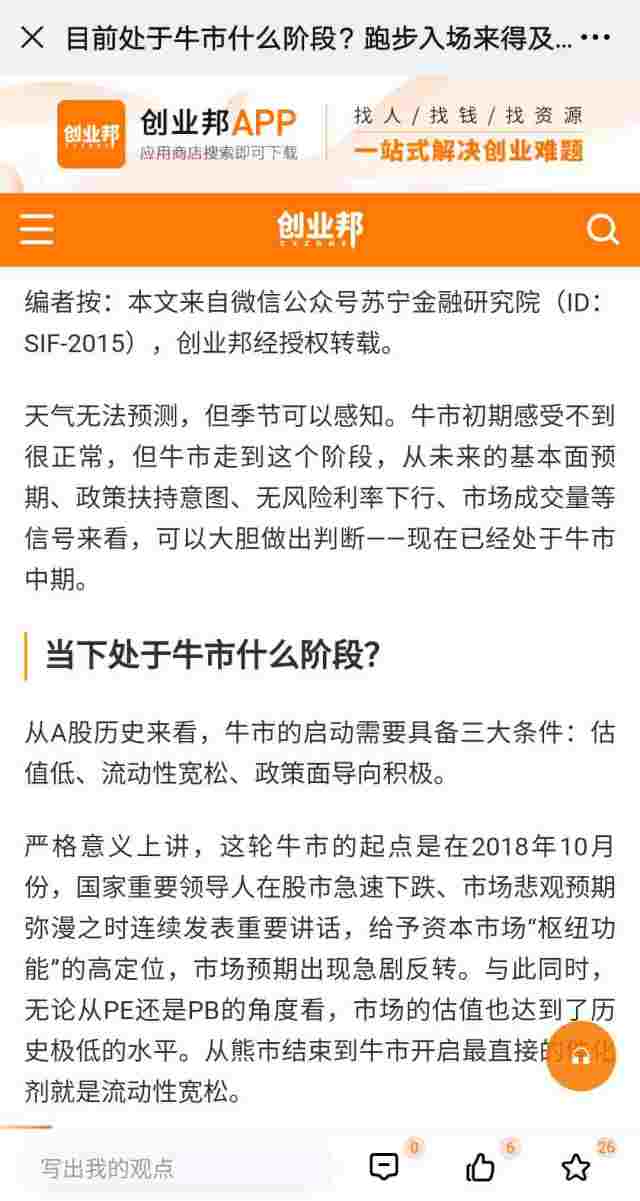Open search in the orange header
Image resolution: width=640 pixels, height=1201 pixels.
point(602,229)
